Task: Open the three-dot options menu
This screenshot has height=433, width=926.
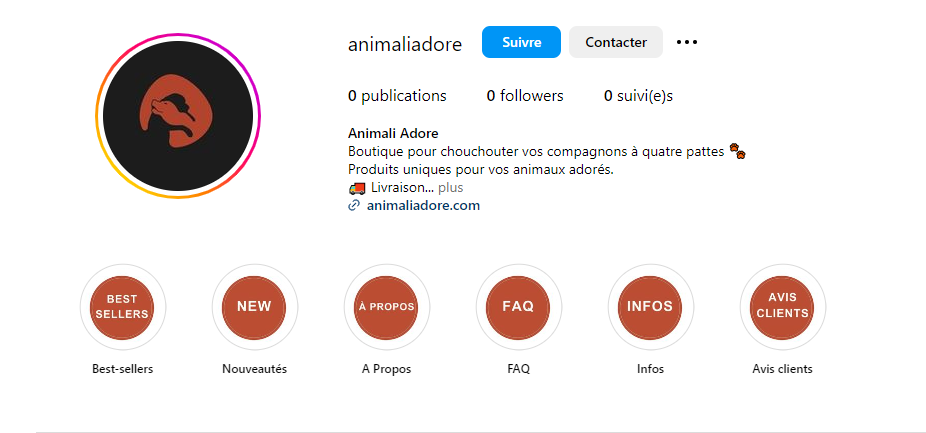Action: coord(687,42)
